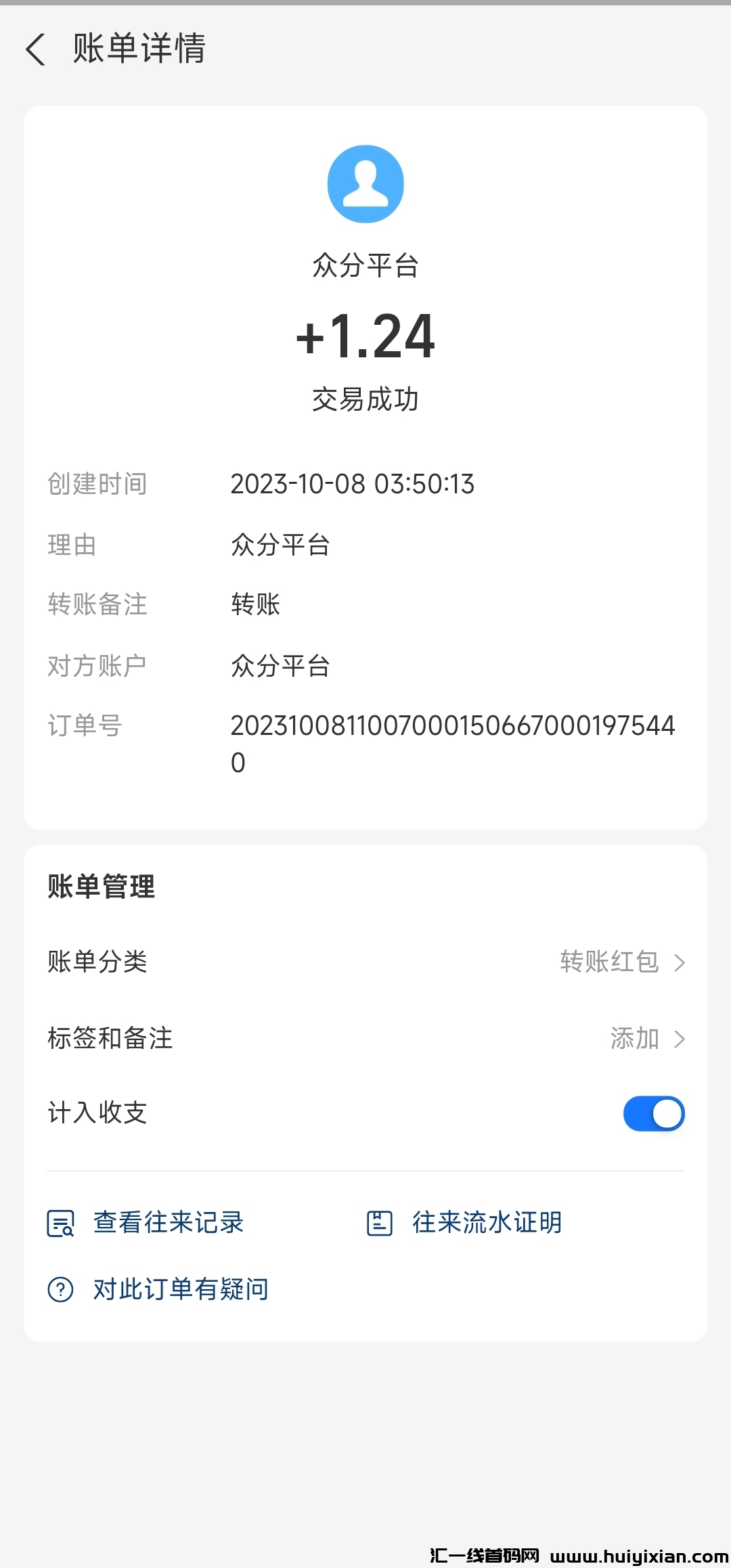This screenshot has height=1568, width=731.
Task: Tap the question mark icon beside 对此订单有疑问
Action: [60, 1289]
